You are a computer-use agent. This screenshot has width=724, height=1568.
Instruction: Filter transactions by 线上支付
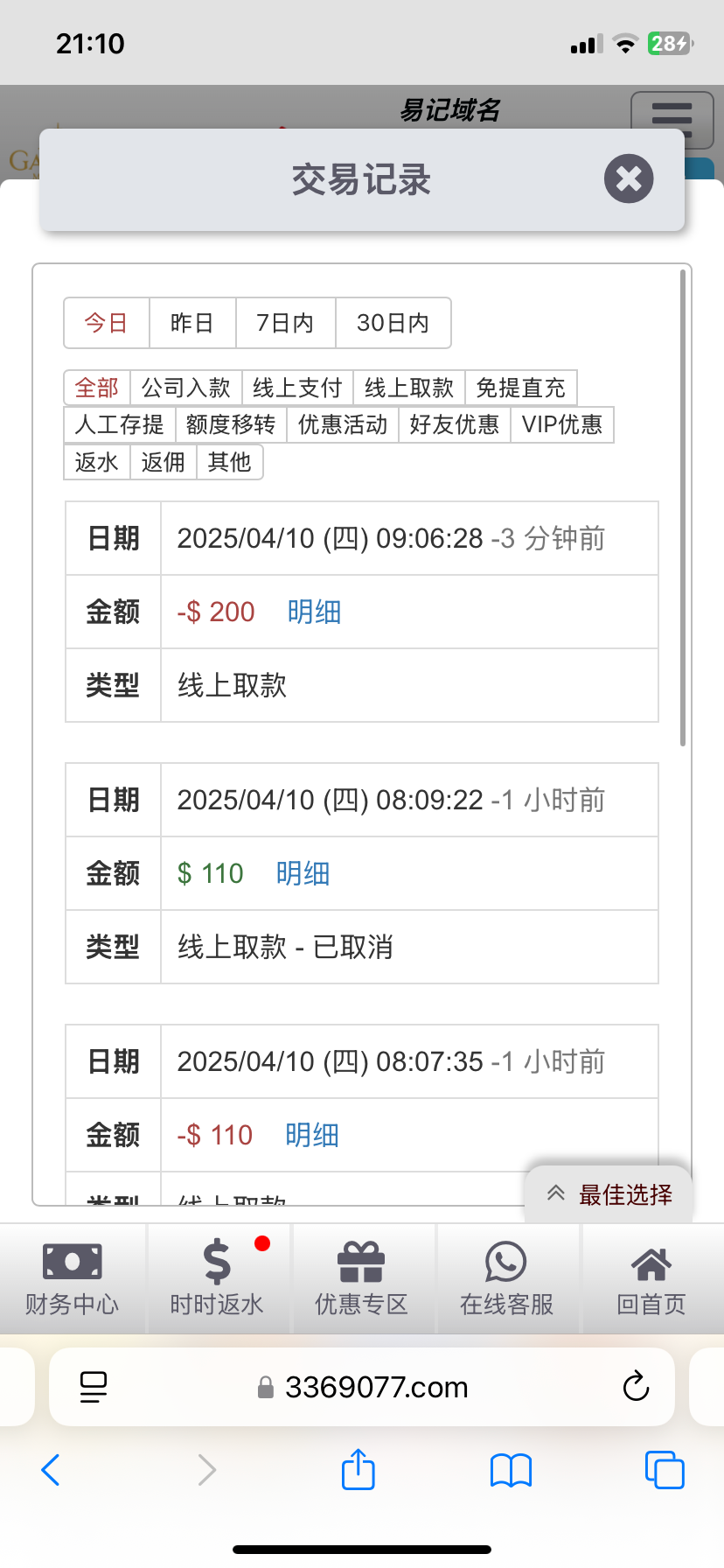pyautogui.click(x=297, y=388)
